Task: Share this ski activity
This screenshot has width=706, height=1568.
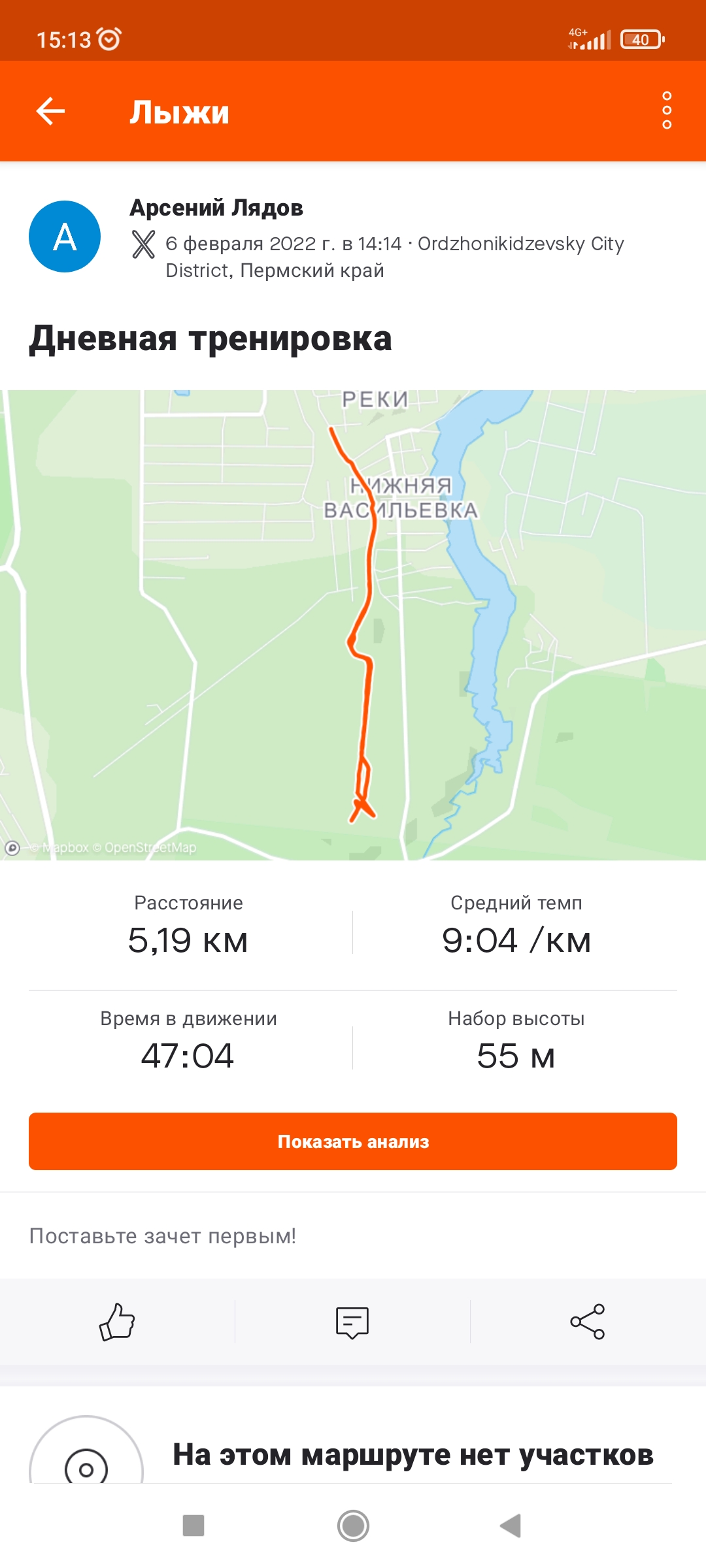Action: pyautogui.click(x=588, y=1322)
